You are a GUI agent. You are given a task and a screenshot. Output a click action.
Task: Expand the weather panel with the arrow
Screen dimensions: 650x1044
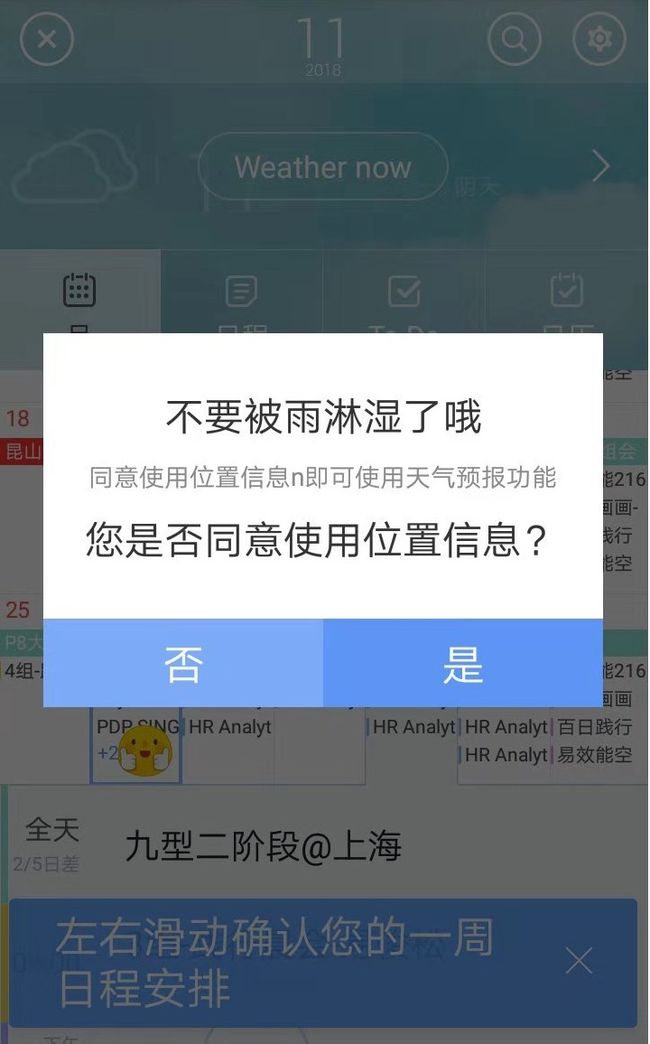click(x=601, y=166)
